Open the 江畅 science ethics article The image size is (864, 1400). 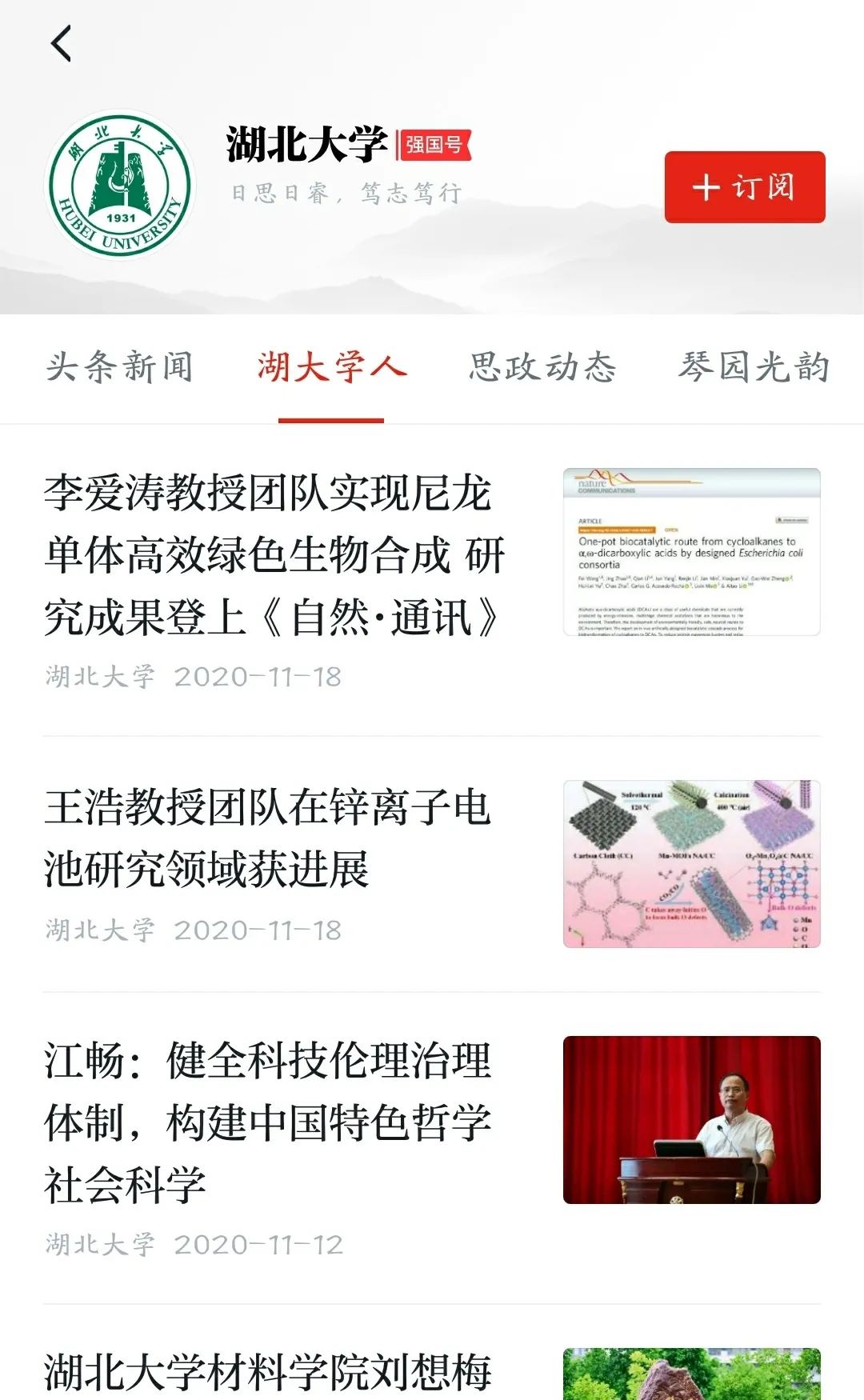tap(267, 1122)
